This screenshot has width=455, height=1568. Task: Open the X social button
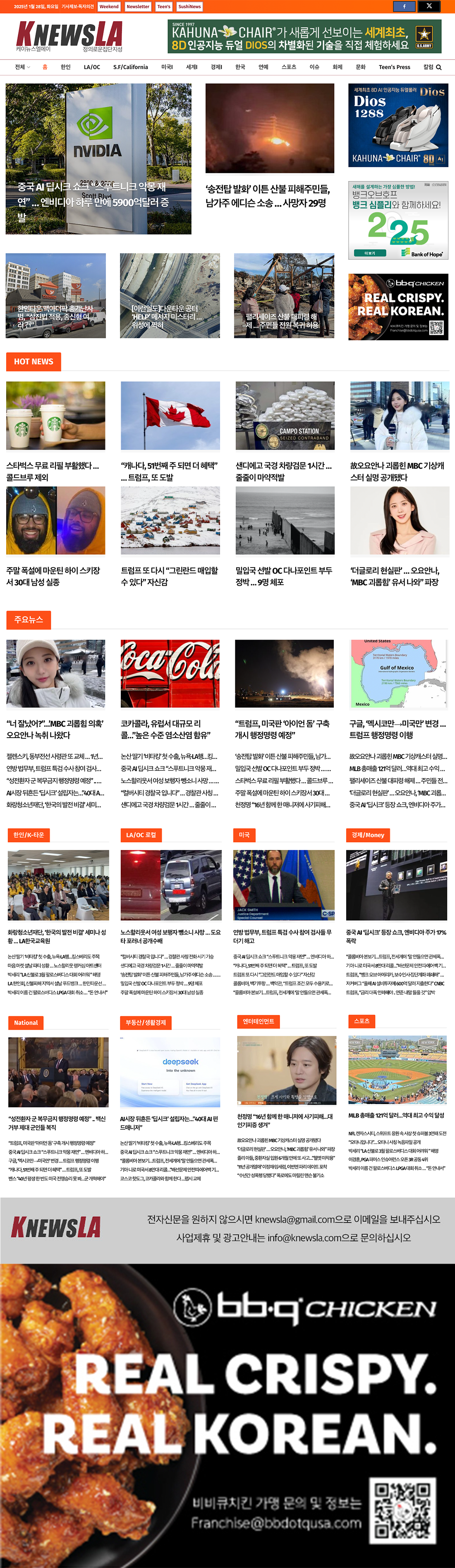coord(429,6)
